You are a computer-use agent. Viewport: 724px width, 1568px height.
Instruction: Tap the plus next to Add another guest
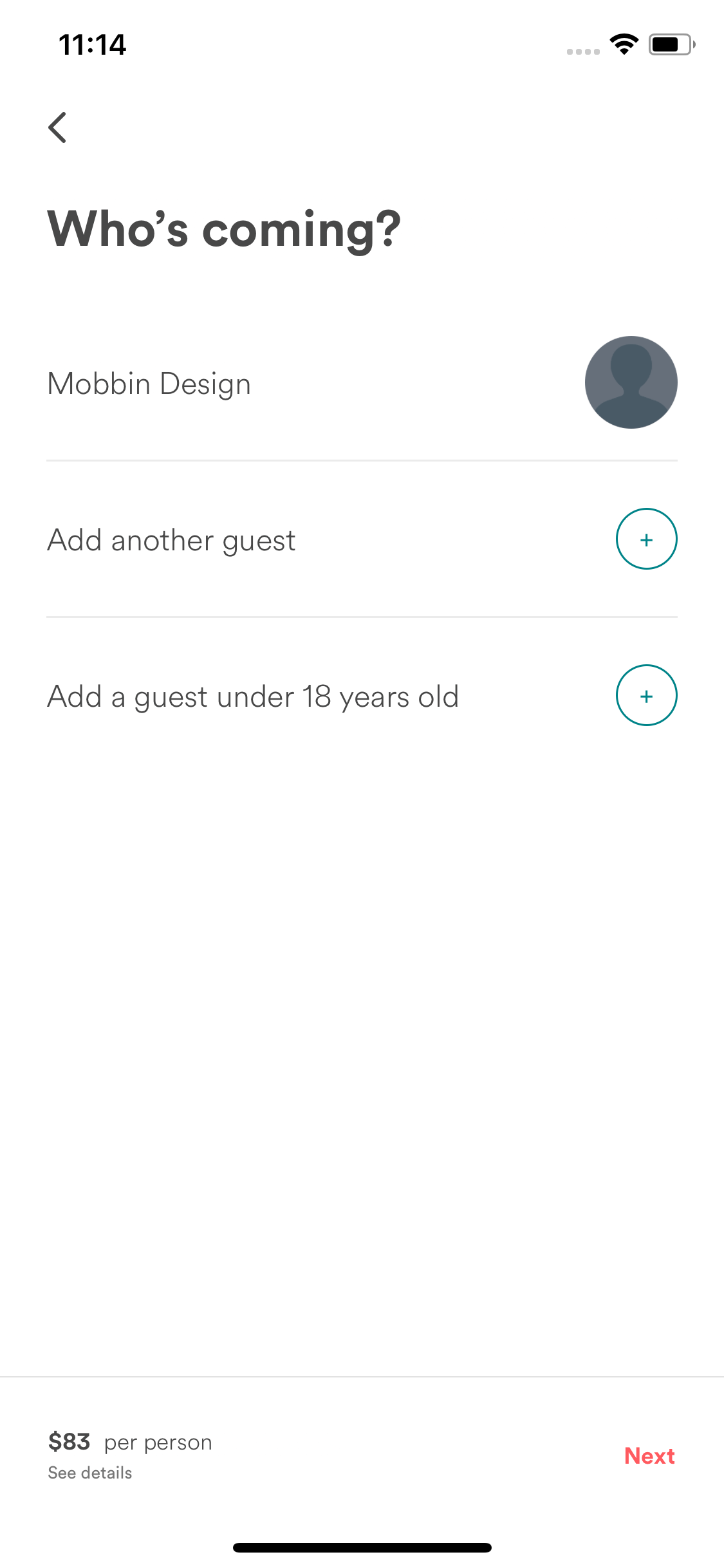coord(646,539)
